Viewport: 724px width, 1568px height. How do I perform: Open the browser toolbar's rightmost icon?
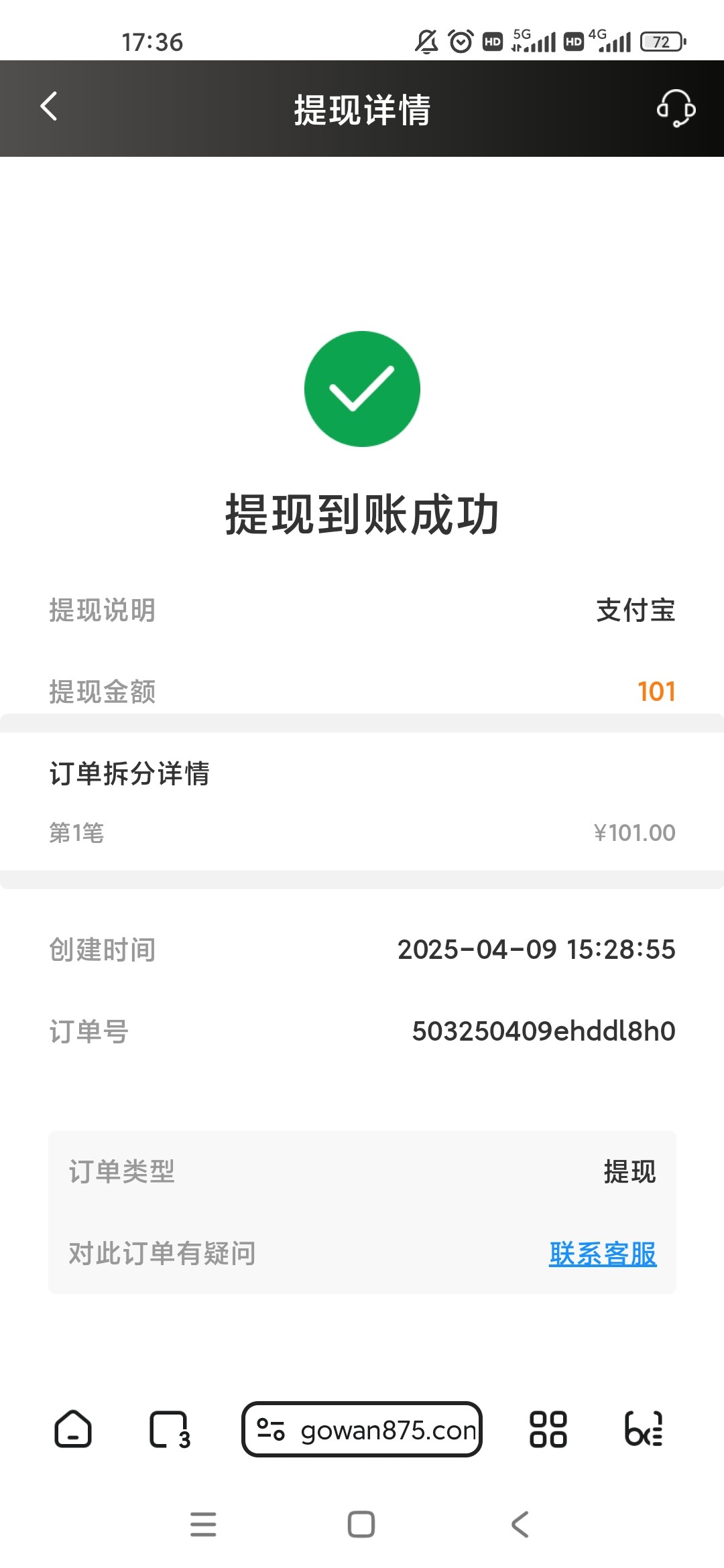[644, 1429]
